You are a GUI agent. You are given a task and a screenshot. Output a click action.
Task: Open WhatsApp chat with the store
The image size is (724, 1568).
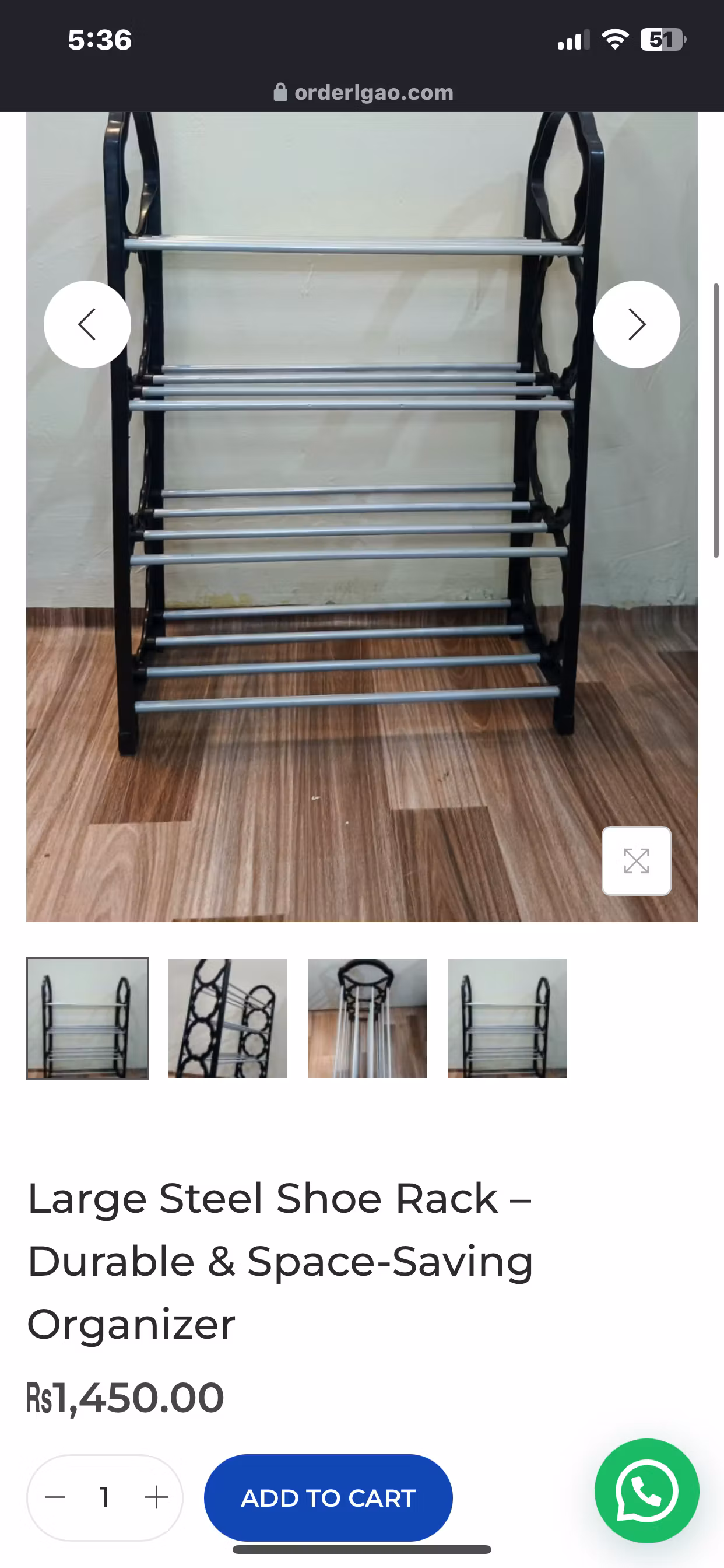[646, 1492]
